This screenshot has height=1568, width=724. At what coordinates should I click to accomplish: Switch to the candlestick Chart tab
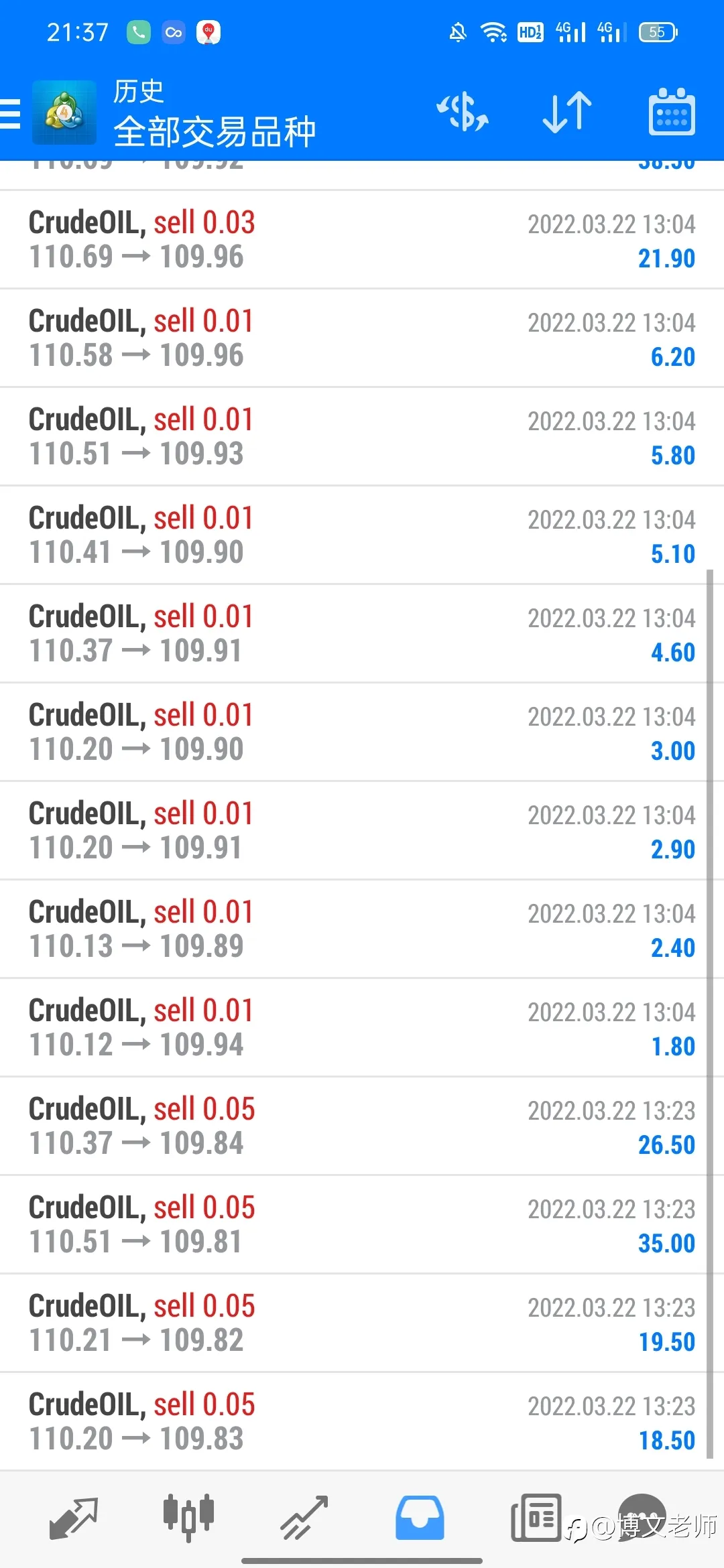point(188,1518)
